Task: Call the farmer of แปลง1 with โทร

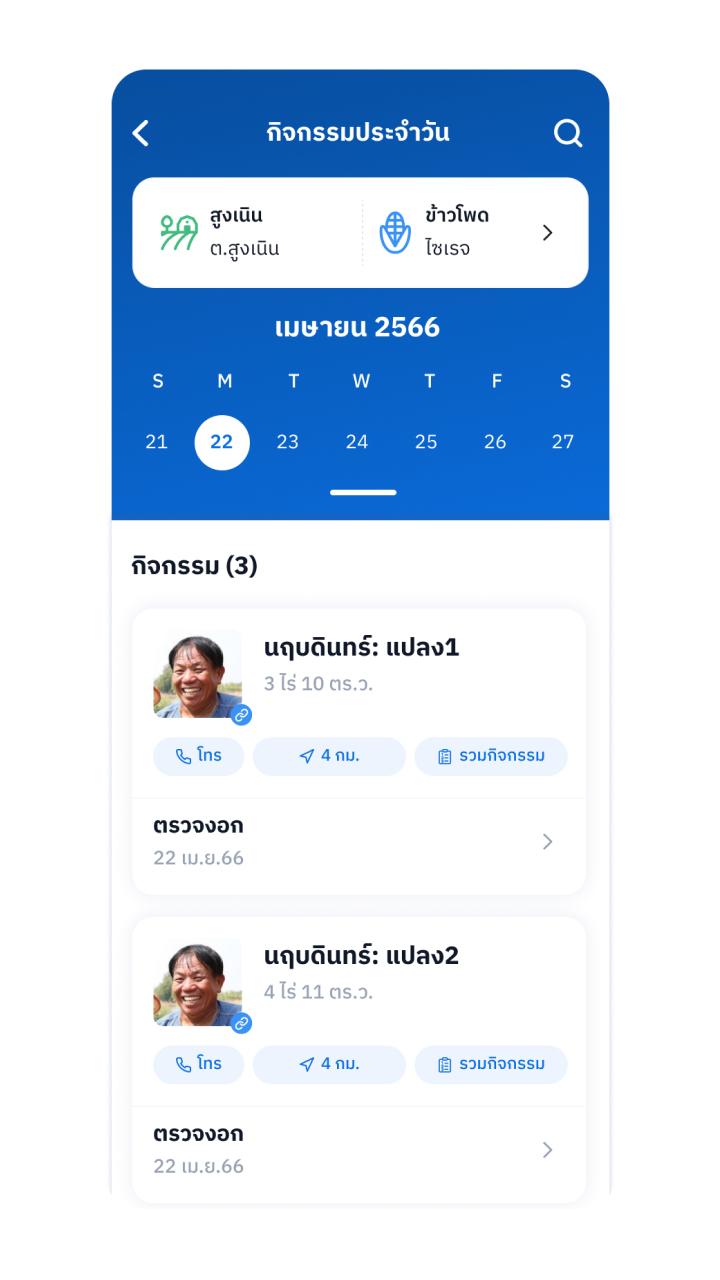Action: pos(198,756)
